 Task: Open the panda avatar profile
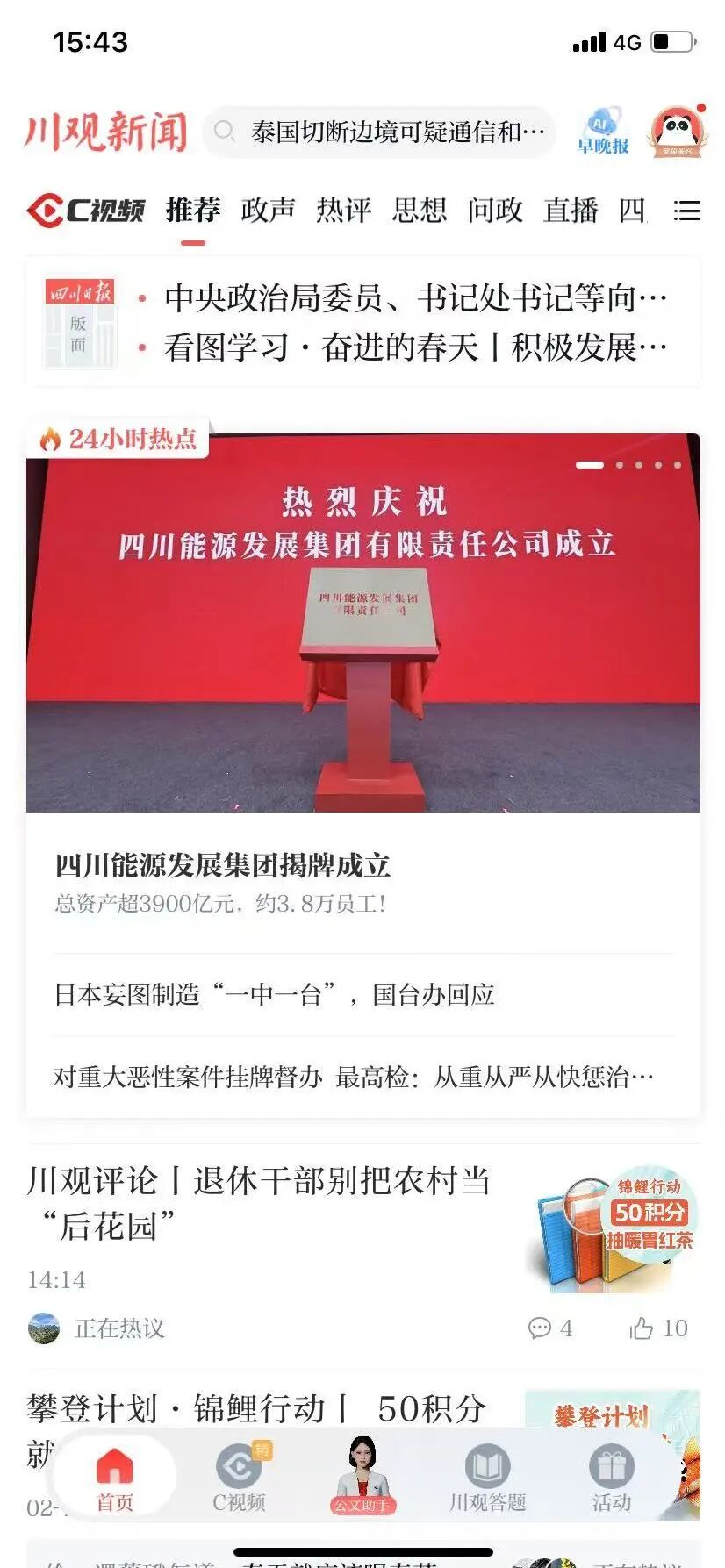tap(677, 132)
